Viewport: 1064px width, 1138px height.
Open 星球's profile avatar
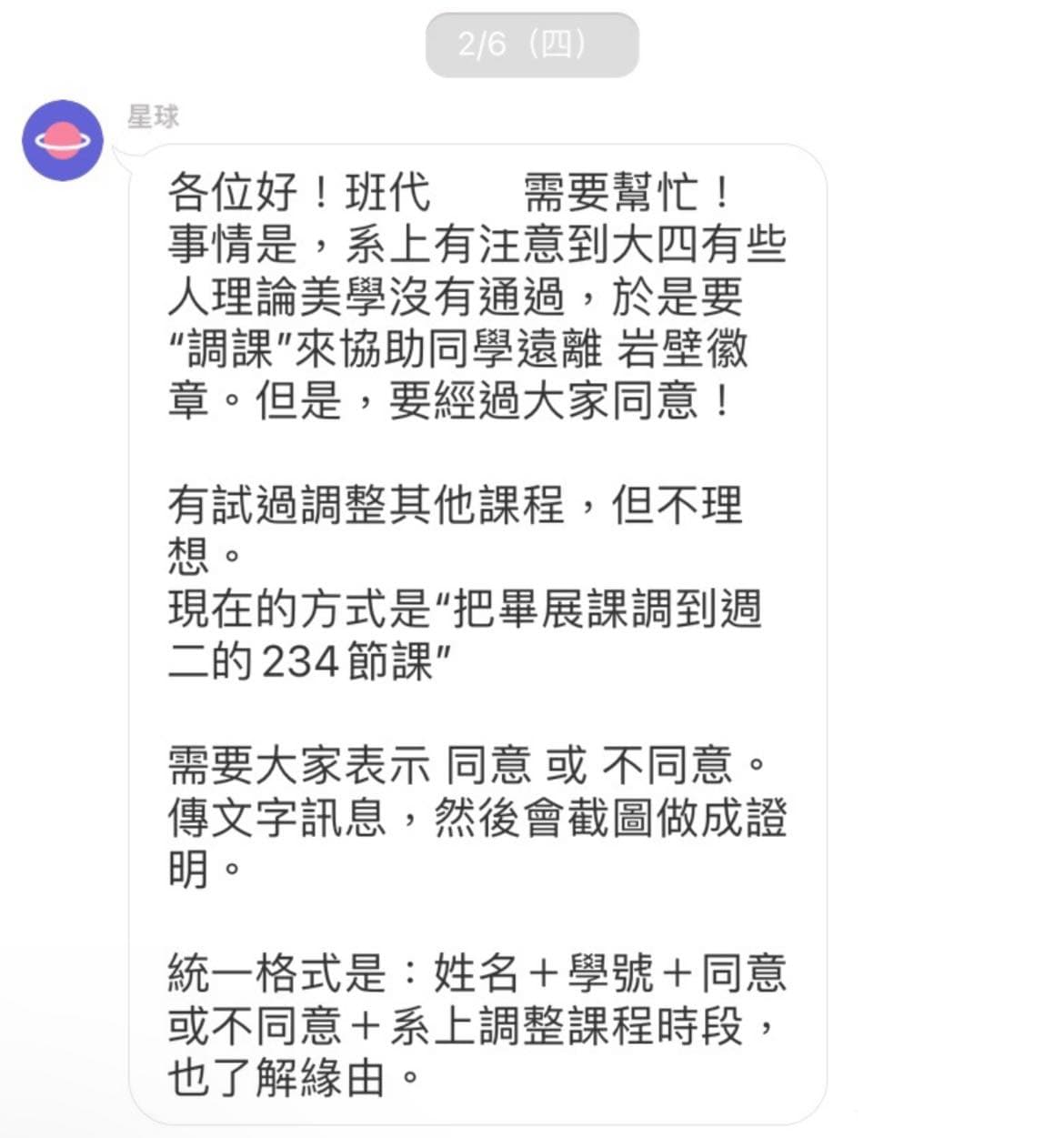[x=62, y=140]
